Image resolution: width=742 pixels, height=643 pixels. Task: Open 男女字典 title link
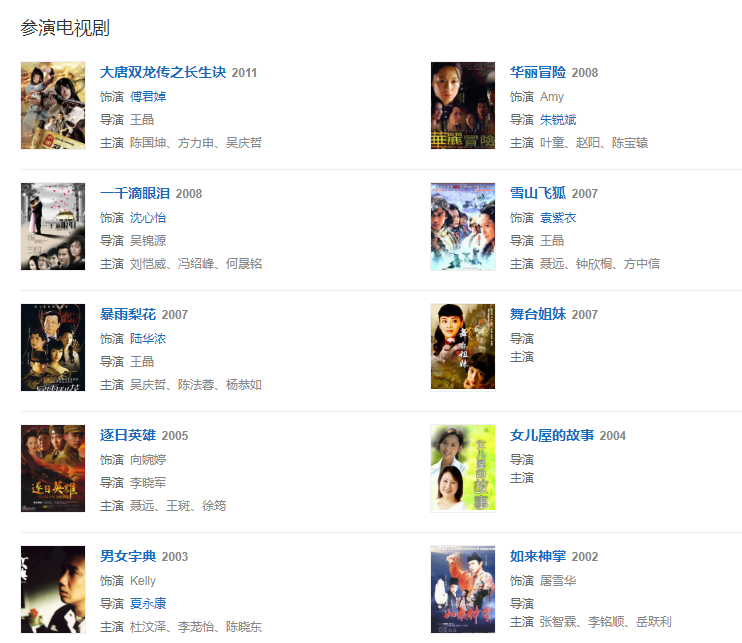tap(129, 556)
